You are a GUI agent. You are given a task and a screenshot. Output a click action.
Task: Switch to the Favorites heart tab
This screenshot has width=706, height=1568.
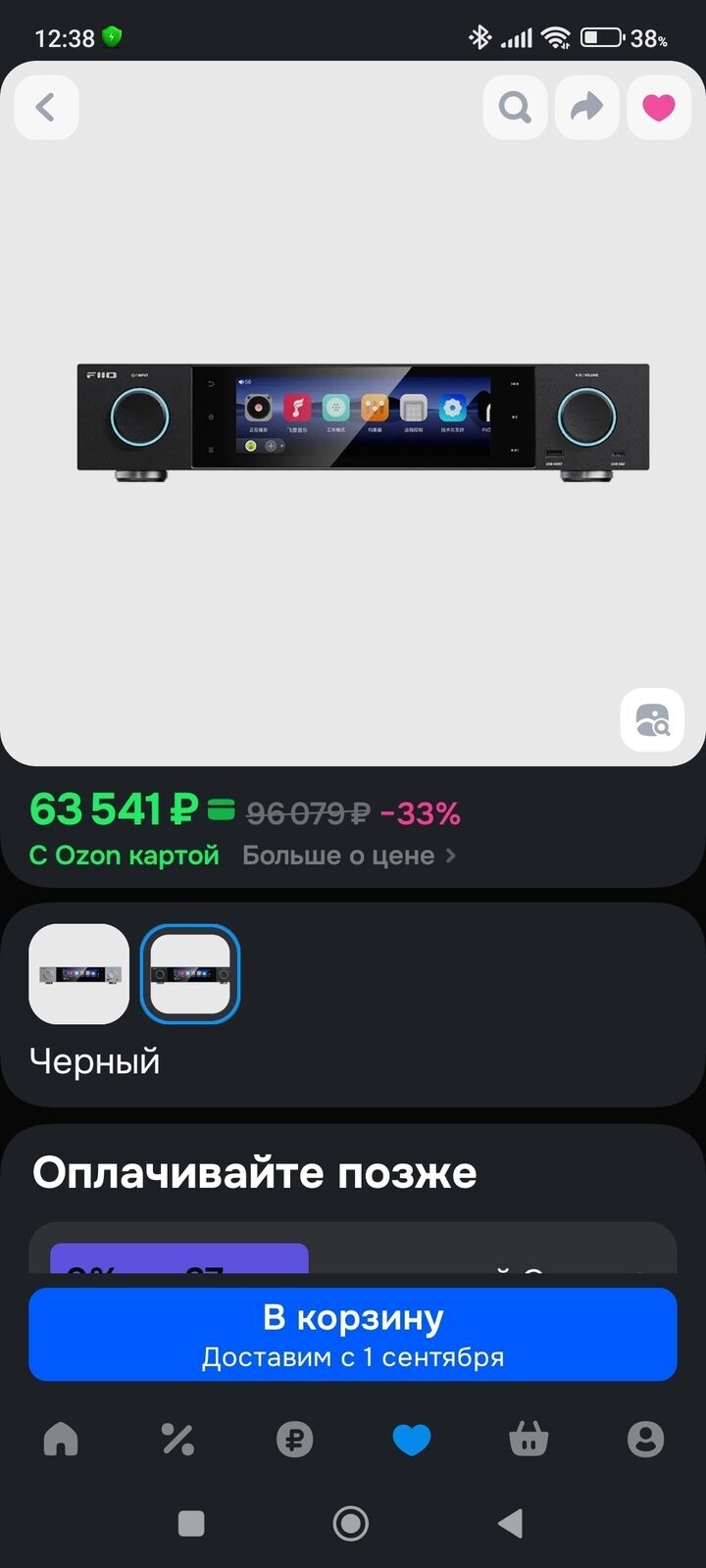pos(412,1439)
